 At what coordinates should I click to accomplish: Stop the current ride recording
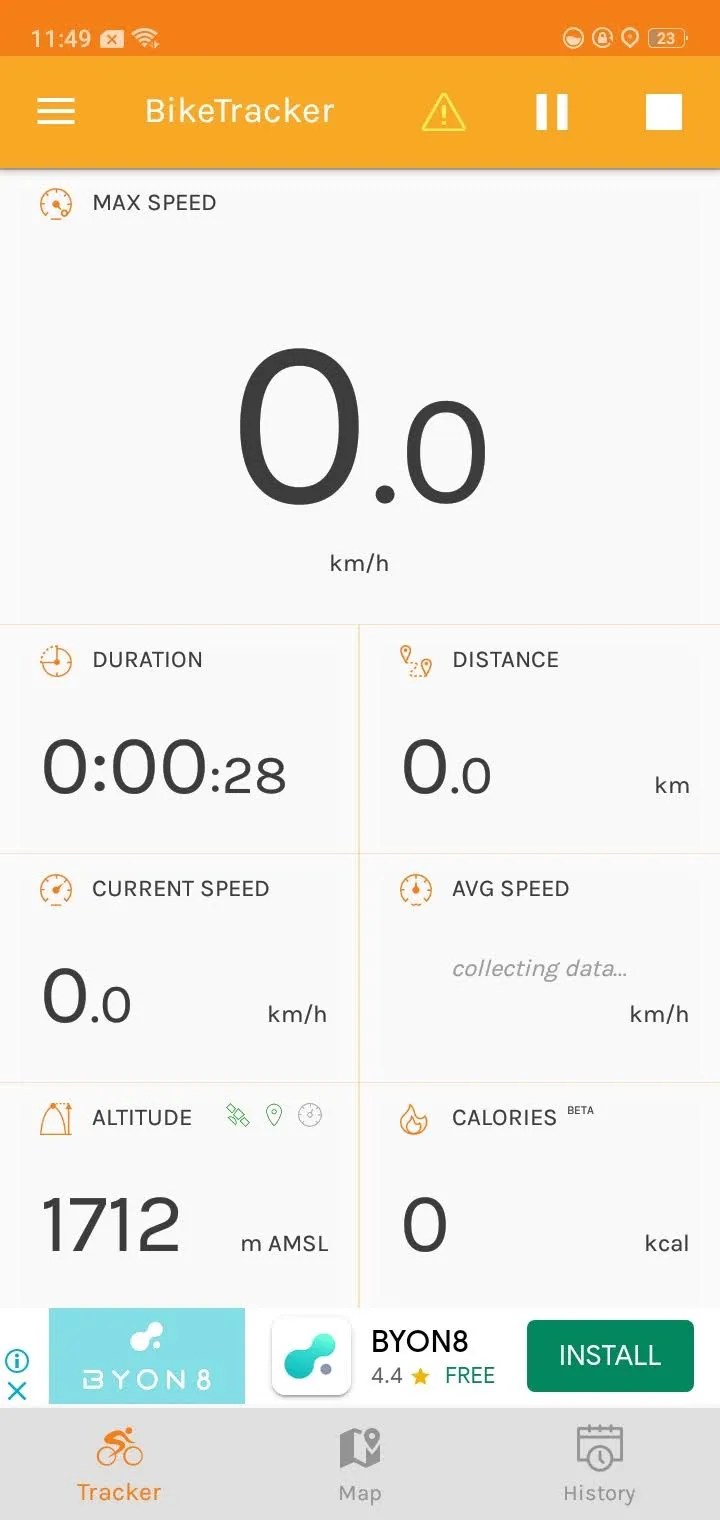pyautogui.click(x=663, y=112)
